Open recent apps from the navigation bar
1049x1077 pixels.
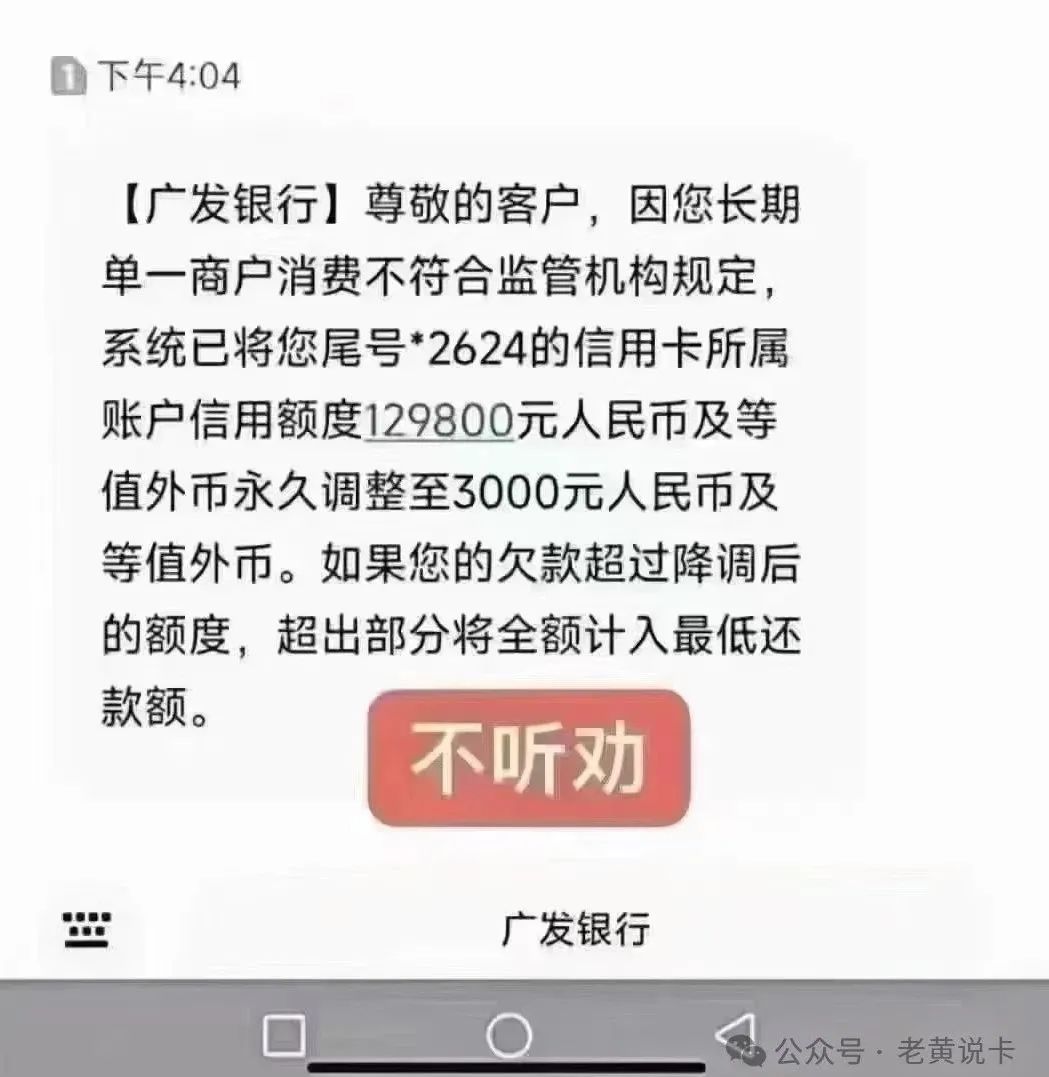284,1036
